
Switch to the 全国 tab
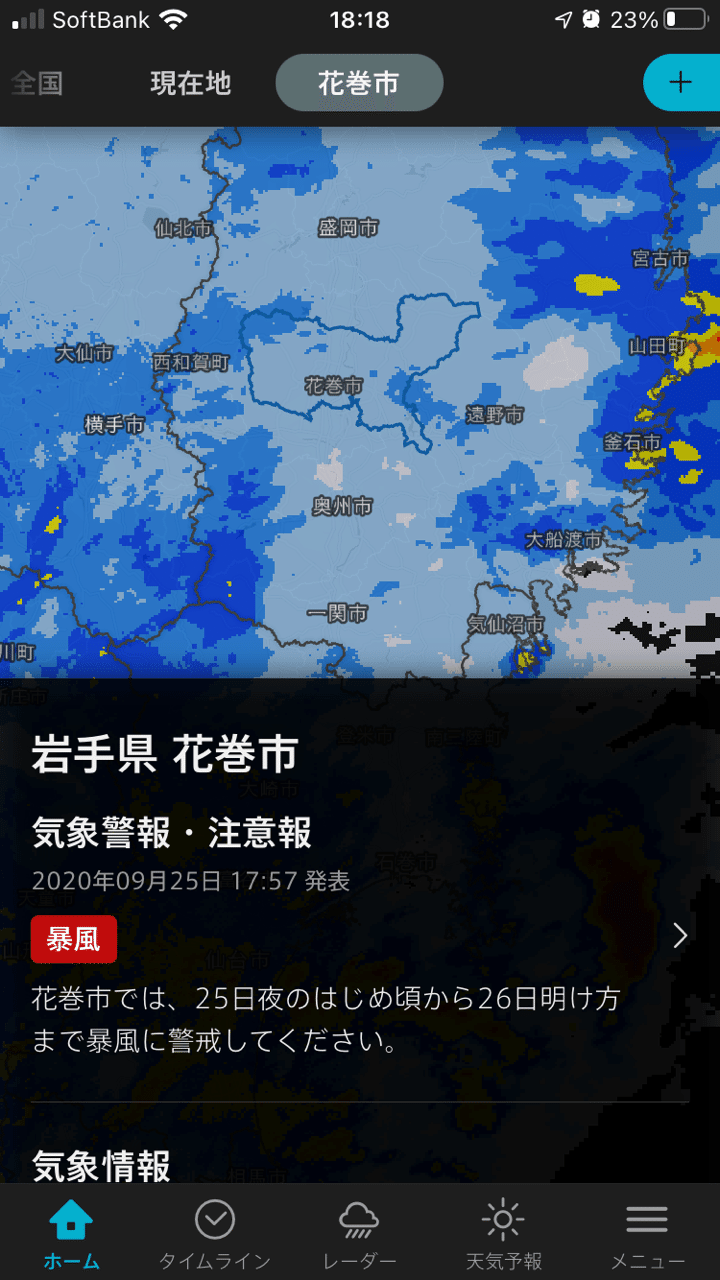(x=36, y=83)
